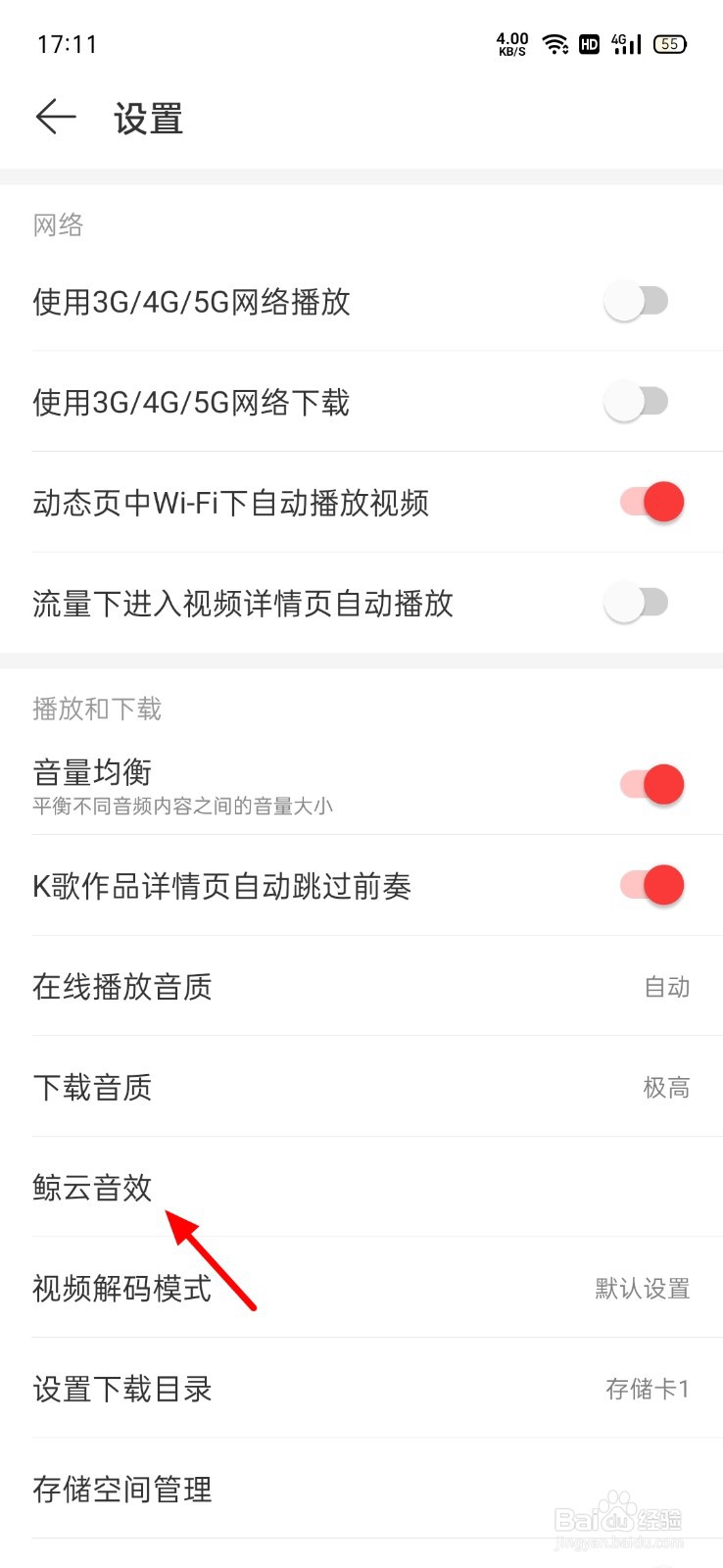This screenshot has width=723, height=1568.
Task: Disable K歌作品详情页自动跳过前奏
Action: pos(648,884)
